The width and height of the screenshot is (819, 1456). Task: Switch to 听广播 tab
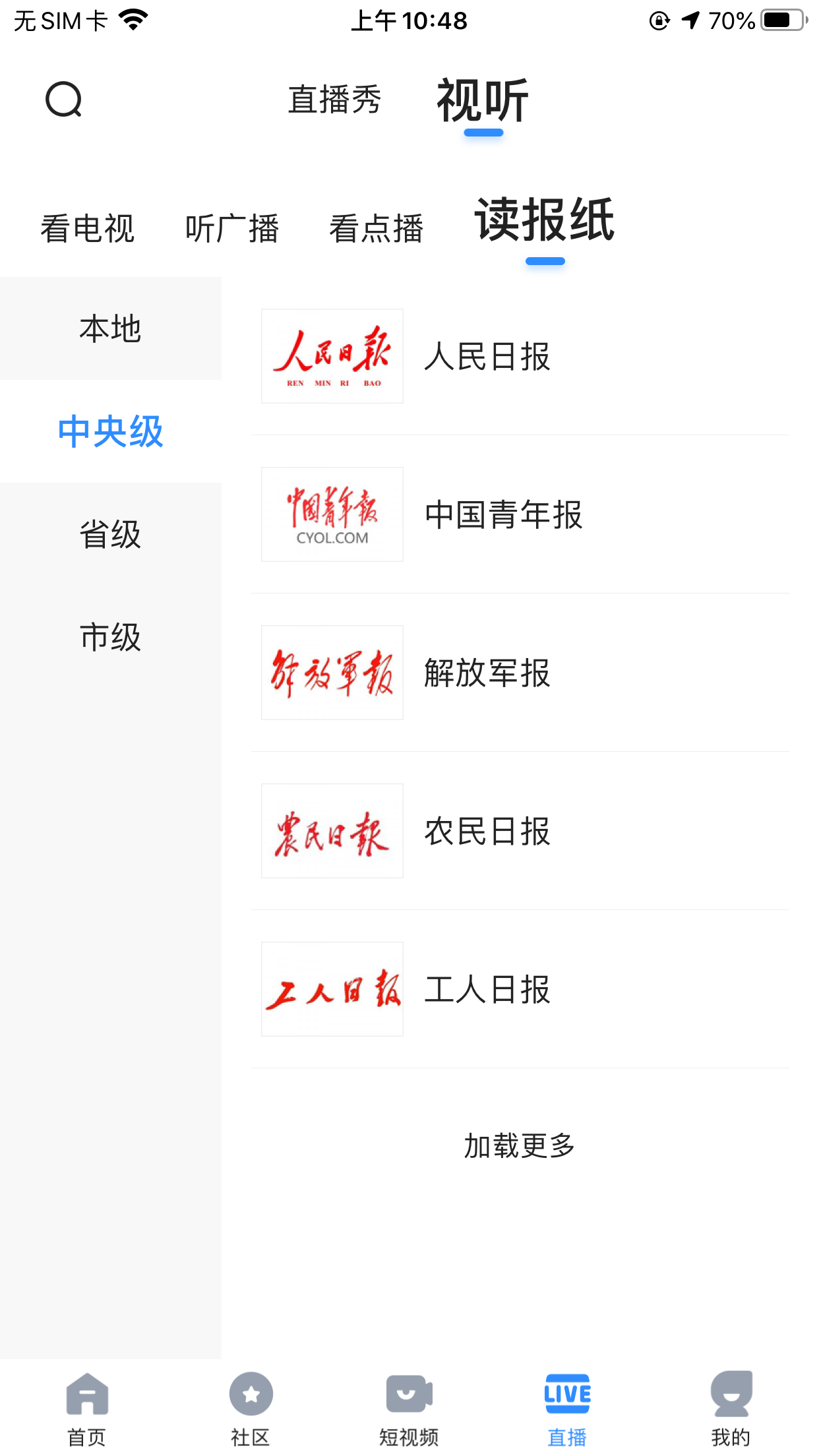click(x=231, y=229)
